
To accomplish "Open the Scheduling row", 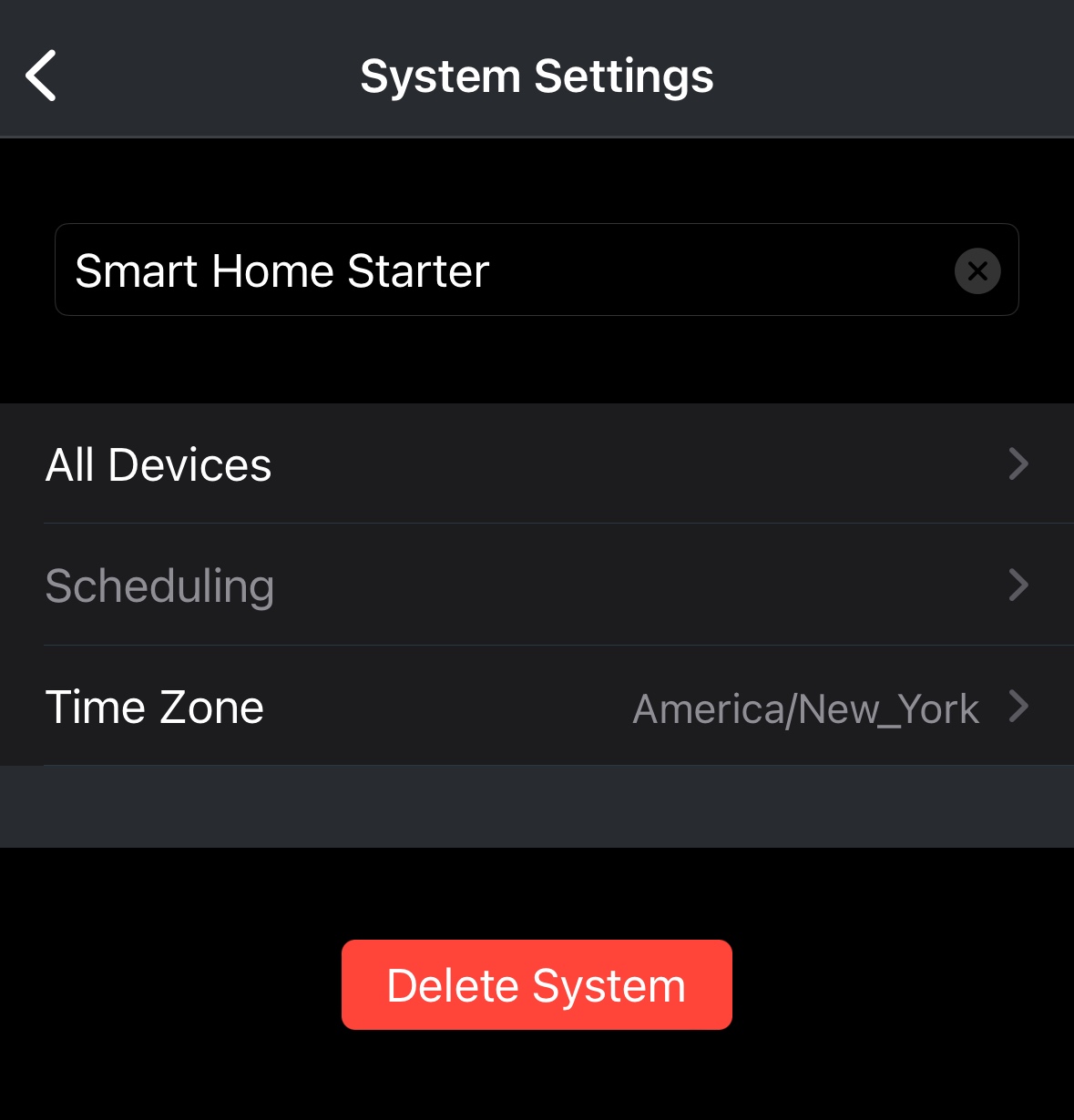I will (x=537, y=585).
